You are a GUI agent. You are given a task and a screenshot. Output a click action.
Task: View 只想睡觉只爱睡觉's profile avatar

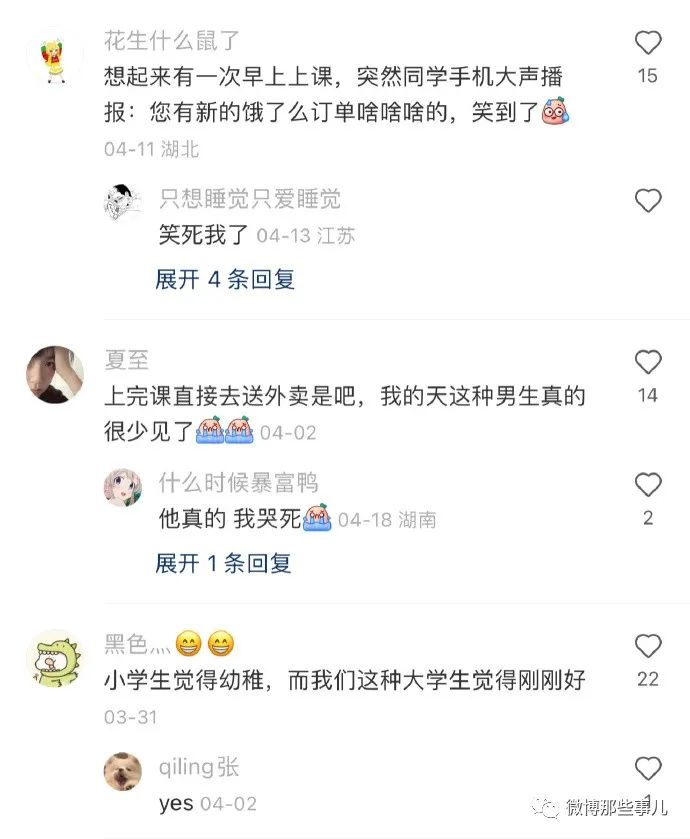(122, 203)
